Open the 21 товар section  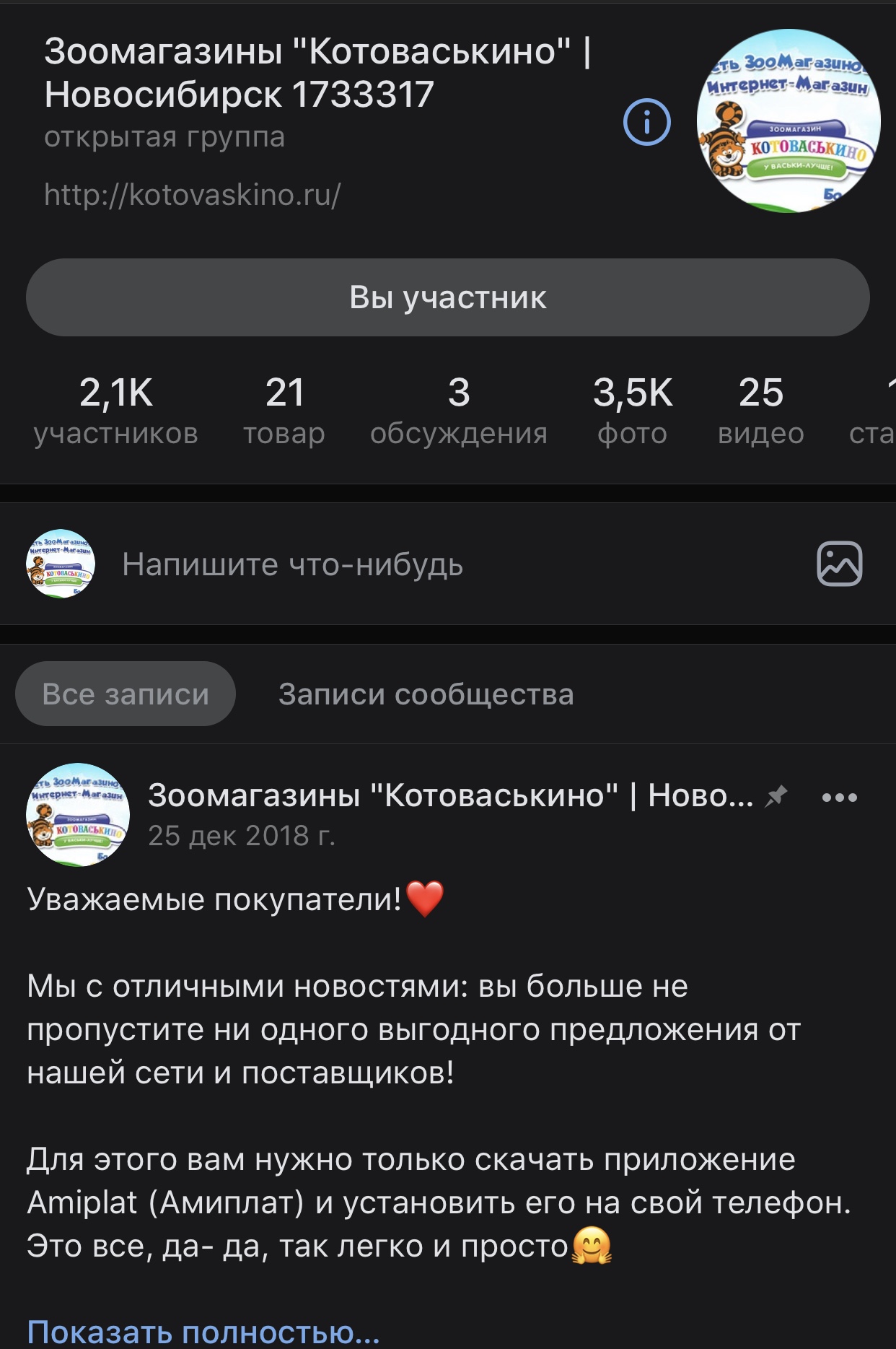[x=284, y=411]
